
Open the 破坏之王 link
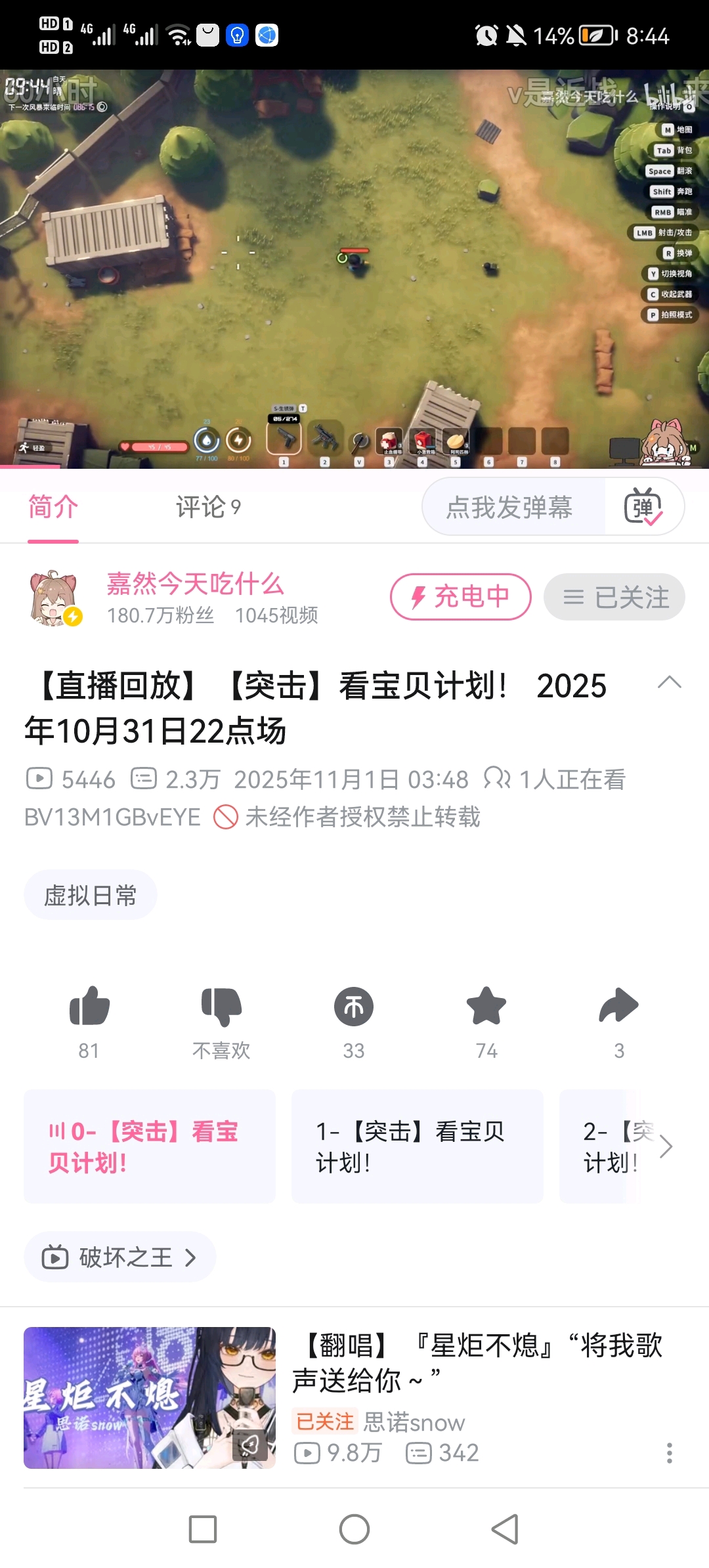pyautogui.click(x=120, y=1257)
